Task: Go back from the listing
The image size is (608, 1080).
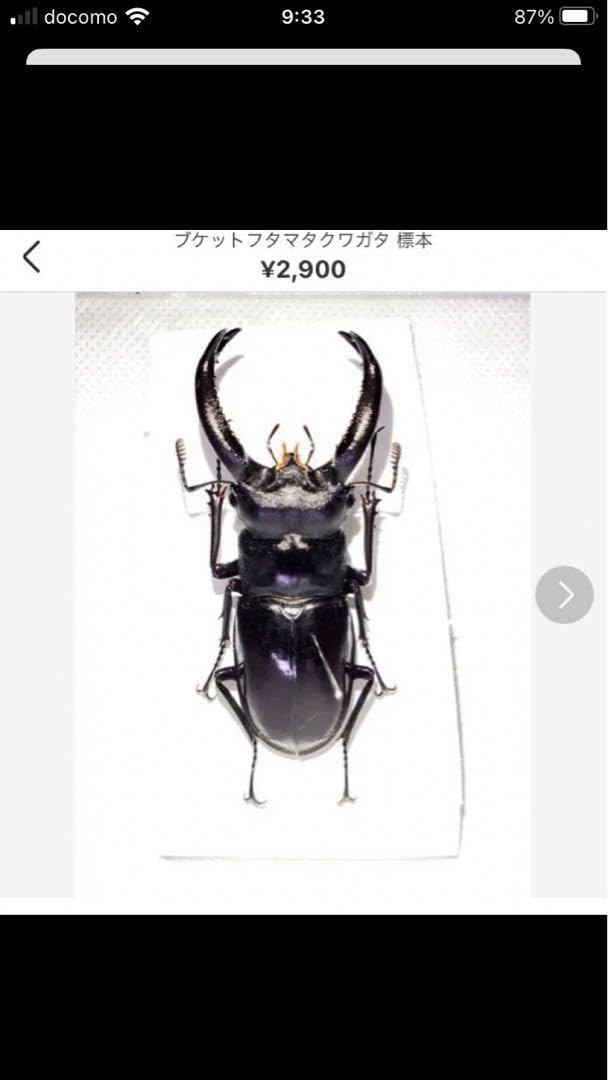Action: (x=32, y=257)
